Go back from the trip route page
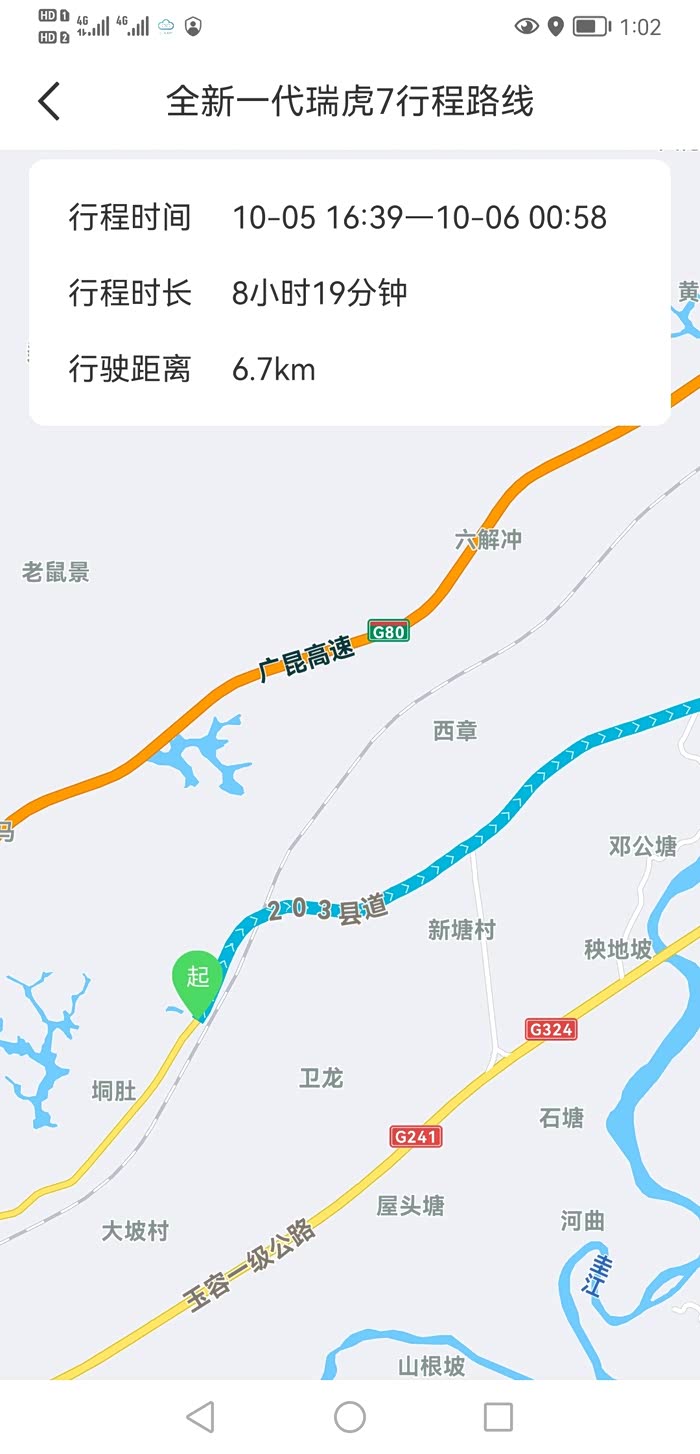The width and height of the screenshot is (700, 1454). tap(49, 101)
